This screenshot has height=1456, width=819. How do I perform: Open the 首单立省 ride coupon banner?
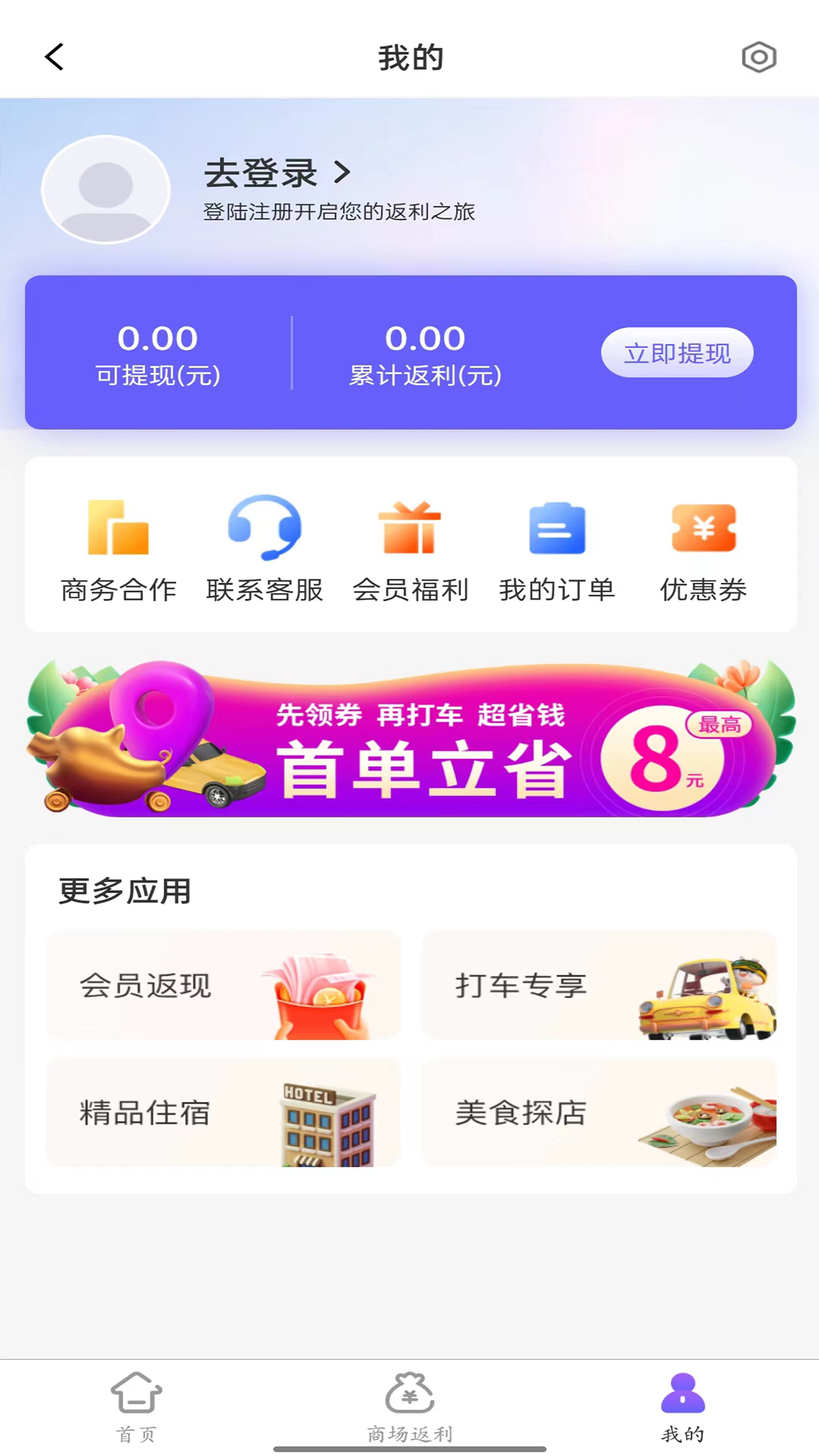click(x=410, y=739)
